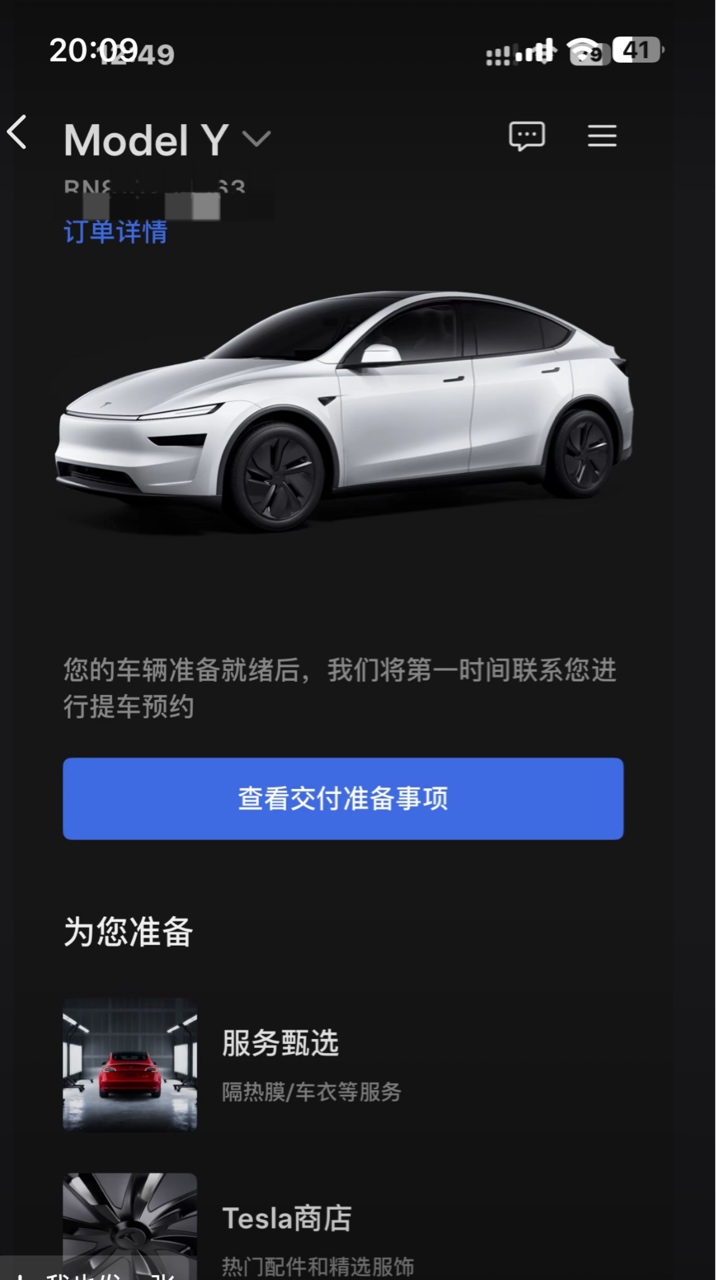Expand the Model Y vehicle dropdown

tap(257, 139)
